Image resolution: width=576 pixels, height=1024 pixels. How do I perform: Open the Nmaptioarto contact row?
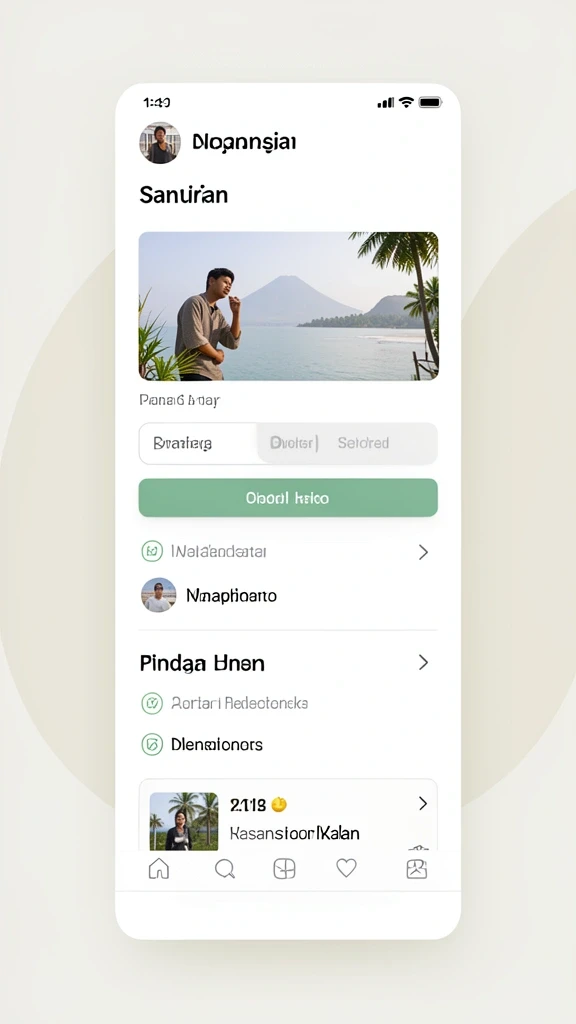pyautogui.click(x=288, y=595)
